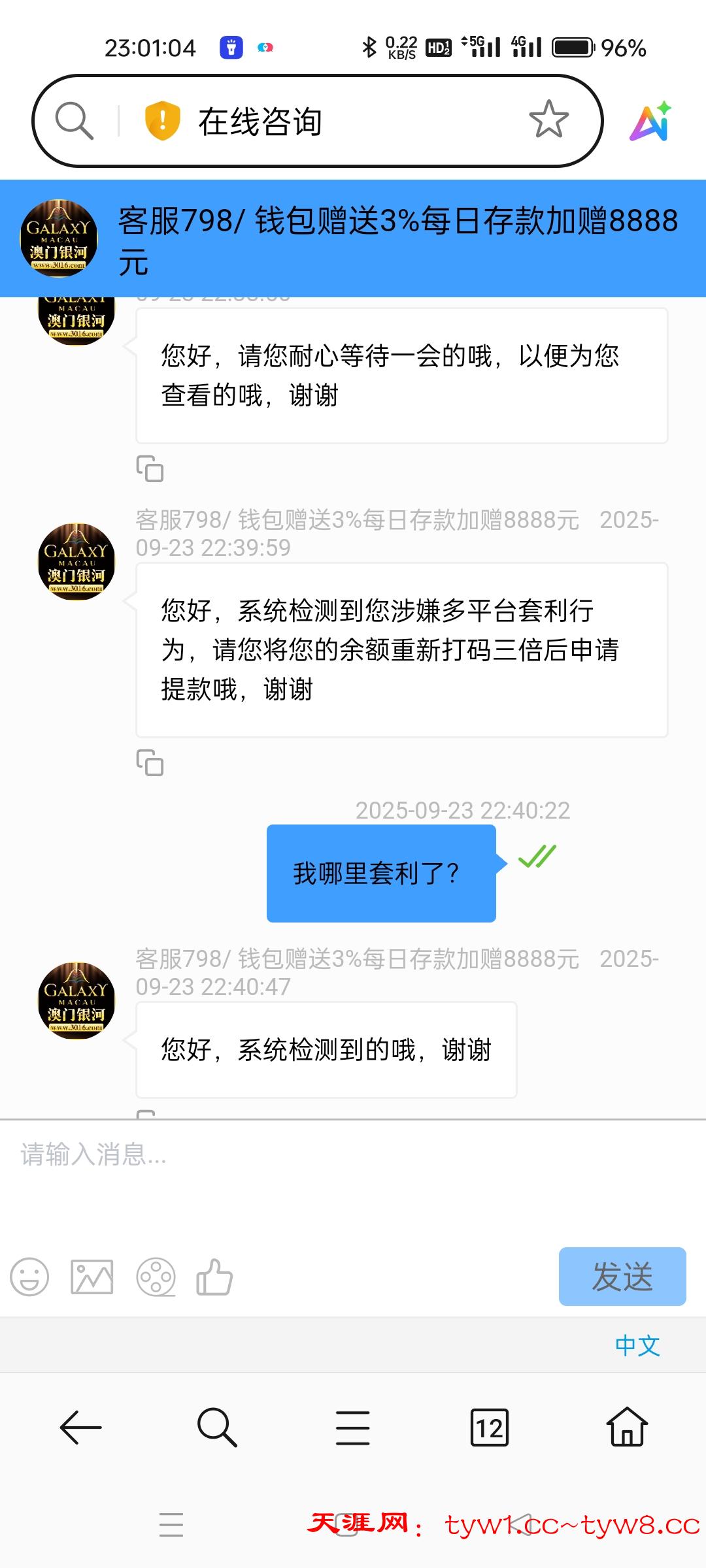Screen dimensions: 706x1568
Task: Open the emoji picker
Action: [29, 1277]
